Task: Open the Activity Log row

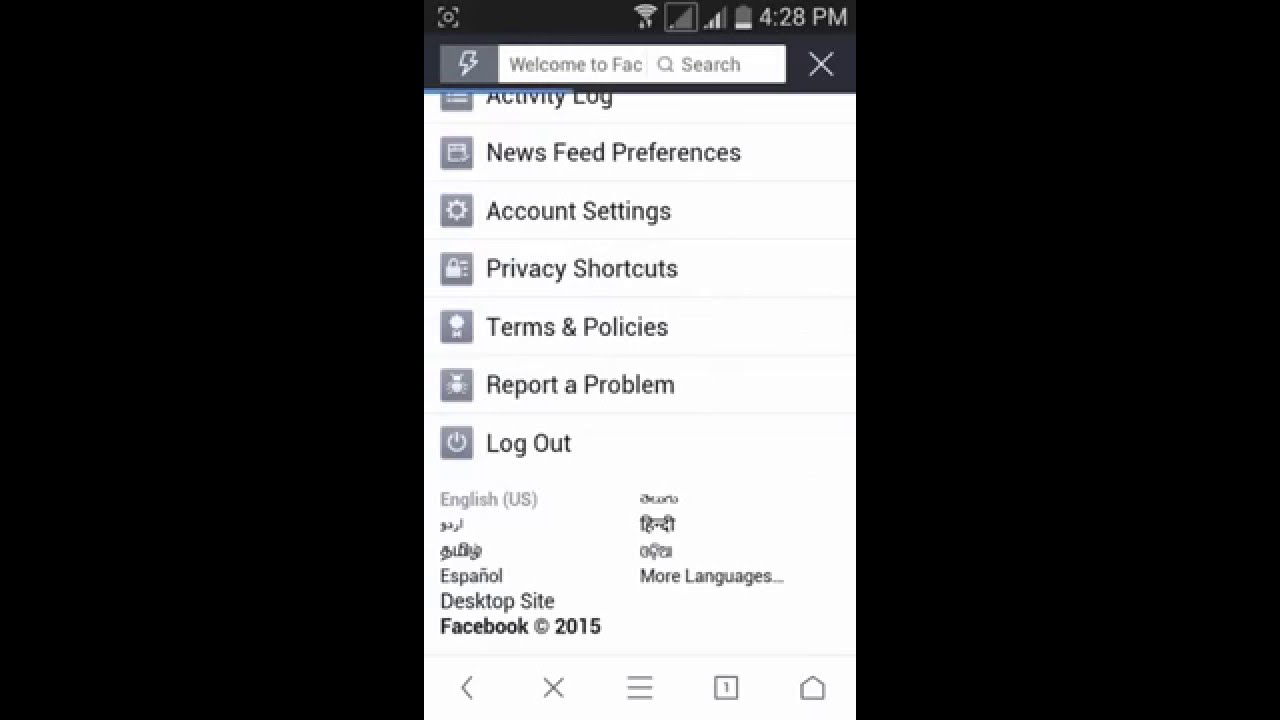Action: click(548, 99)
